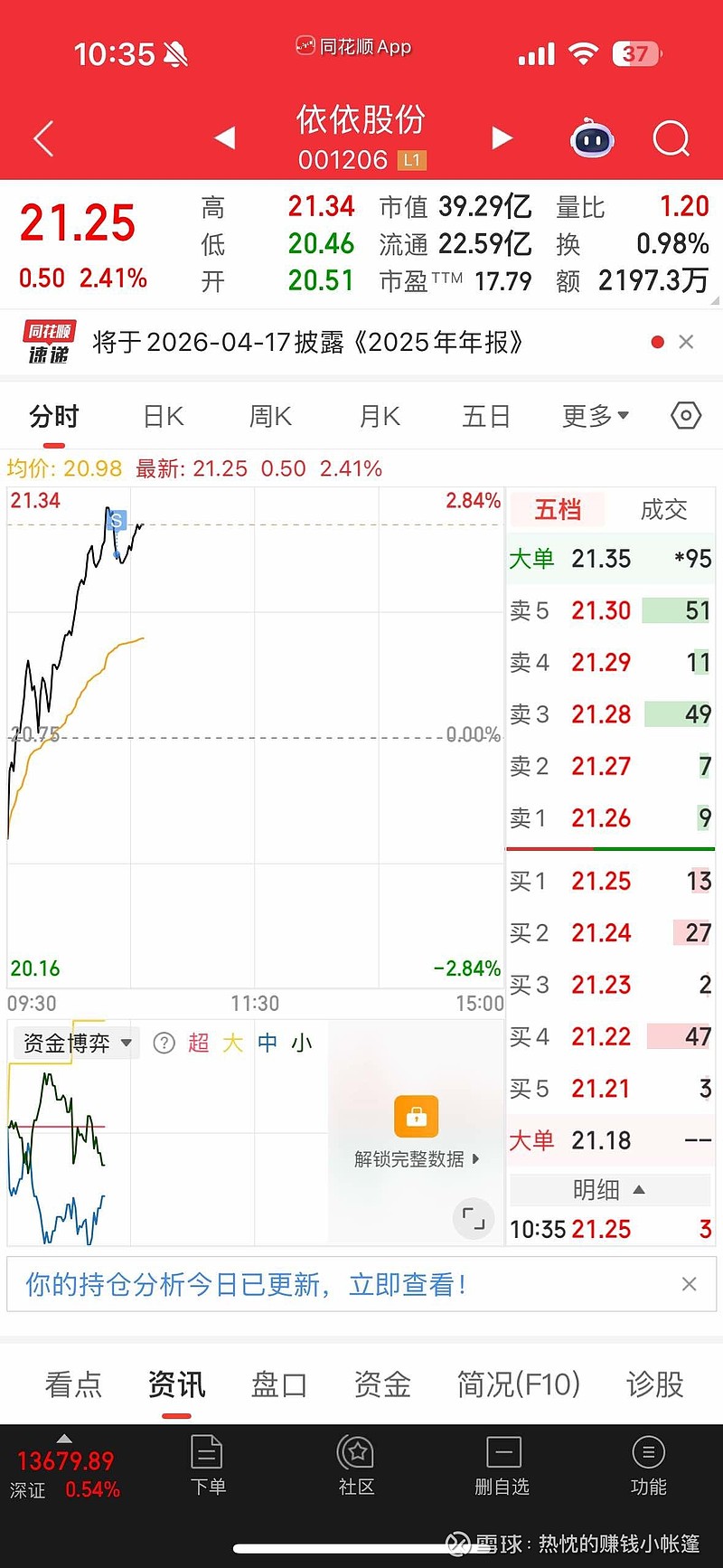Open the chart settings gear icon
723x1568 pixels.
(685, 415)
